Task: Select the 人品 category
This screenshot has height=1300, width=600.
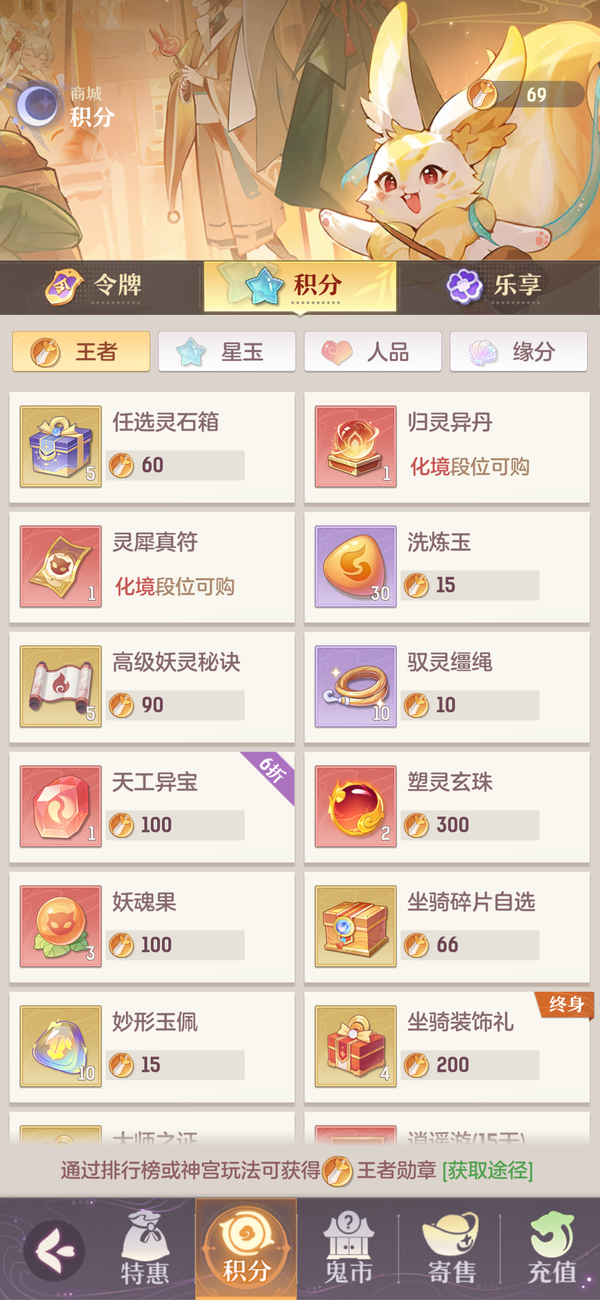Action: (373, 352)
